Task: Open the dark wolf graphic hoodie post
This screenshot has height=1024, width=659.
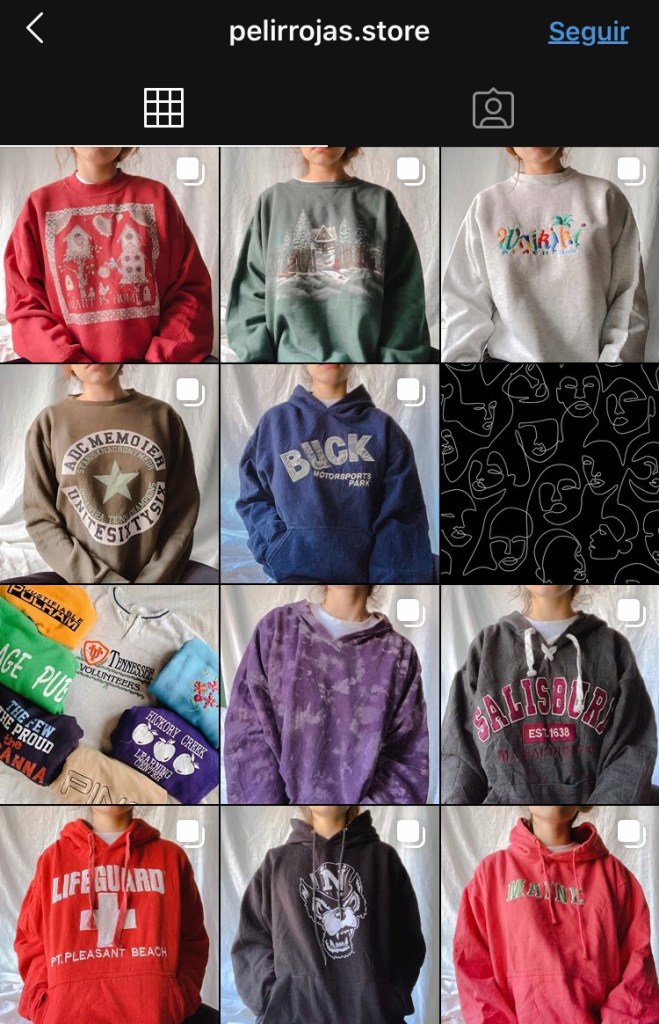Action: click(329, 915)
